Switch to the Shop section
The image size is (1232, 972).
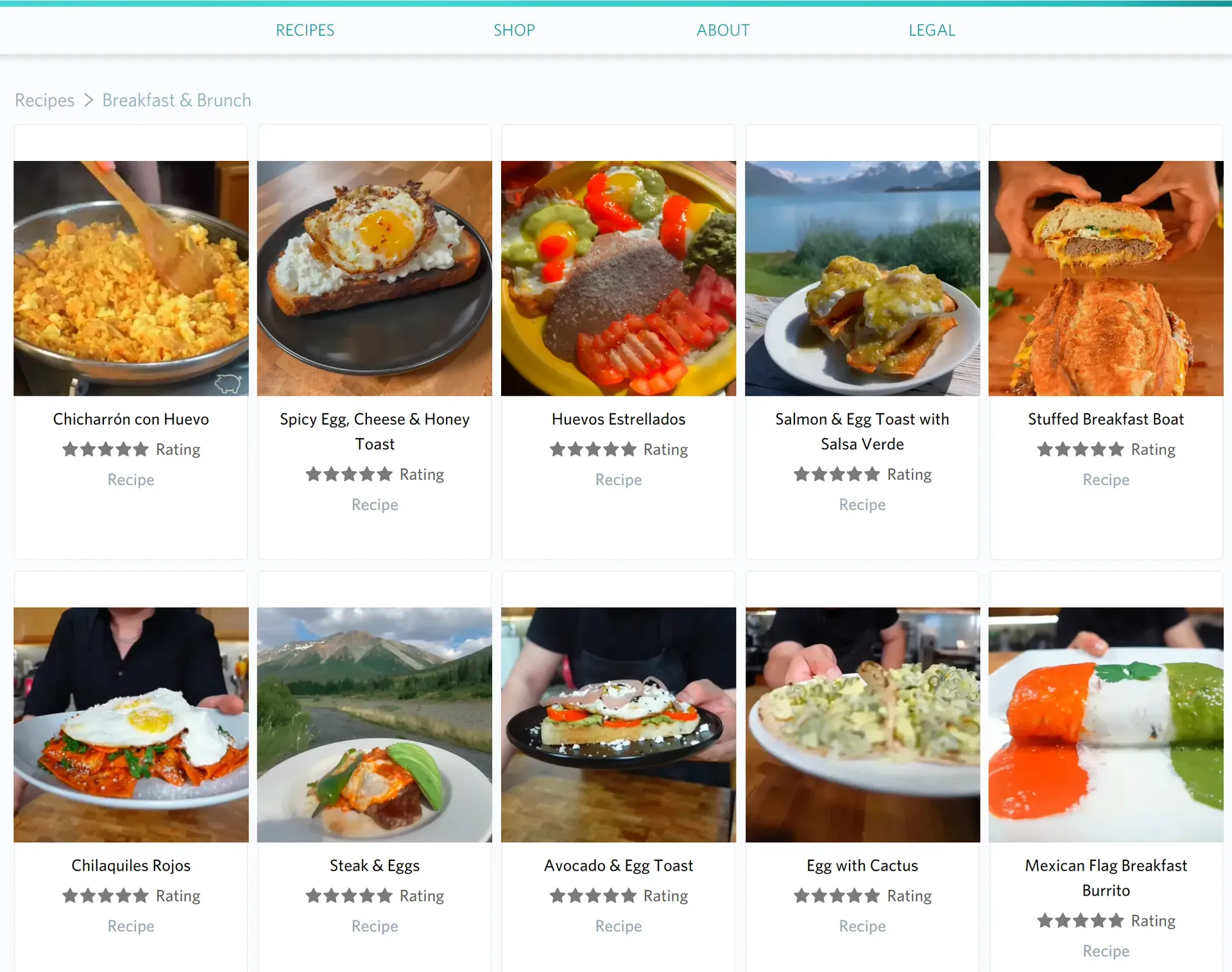point(514,30)
